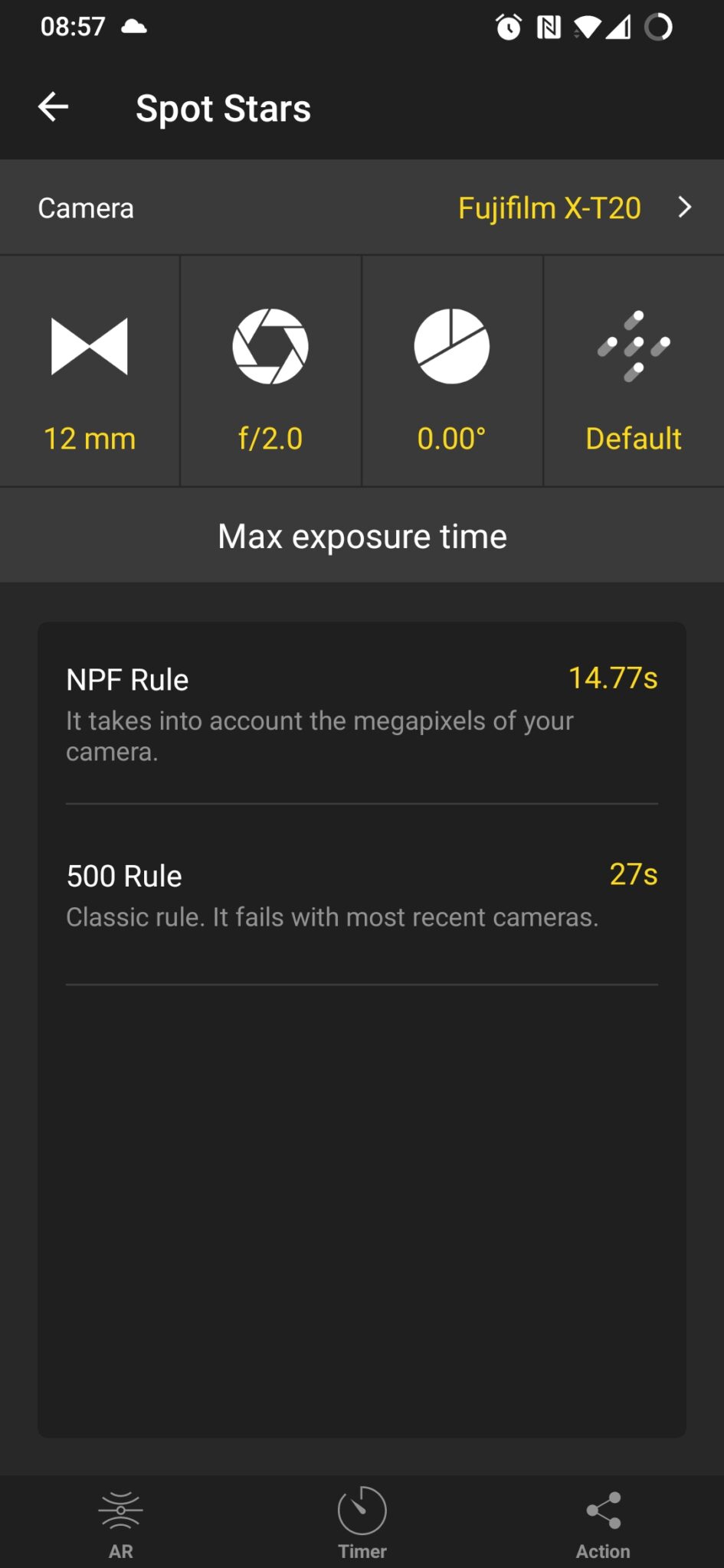Tap the back arrow to leave Spot Stars
724x1568 pixels.
53,107
